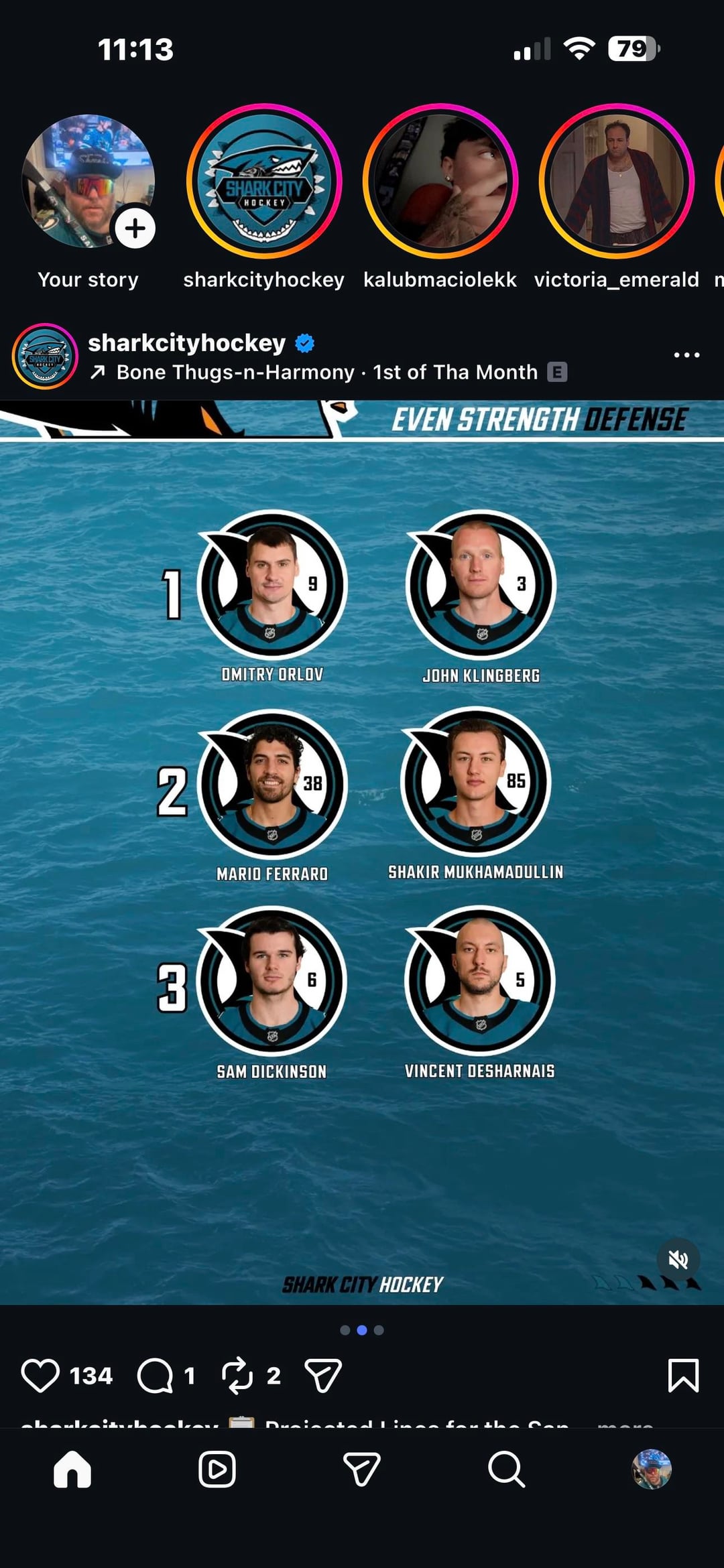724x1568 pixels.
Task: Share the post via paper plane icon
Action: (323, 1376)
